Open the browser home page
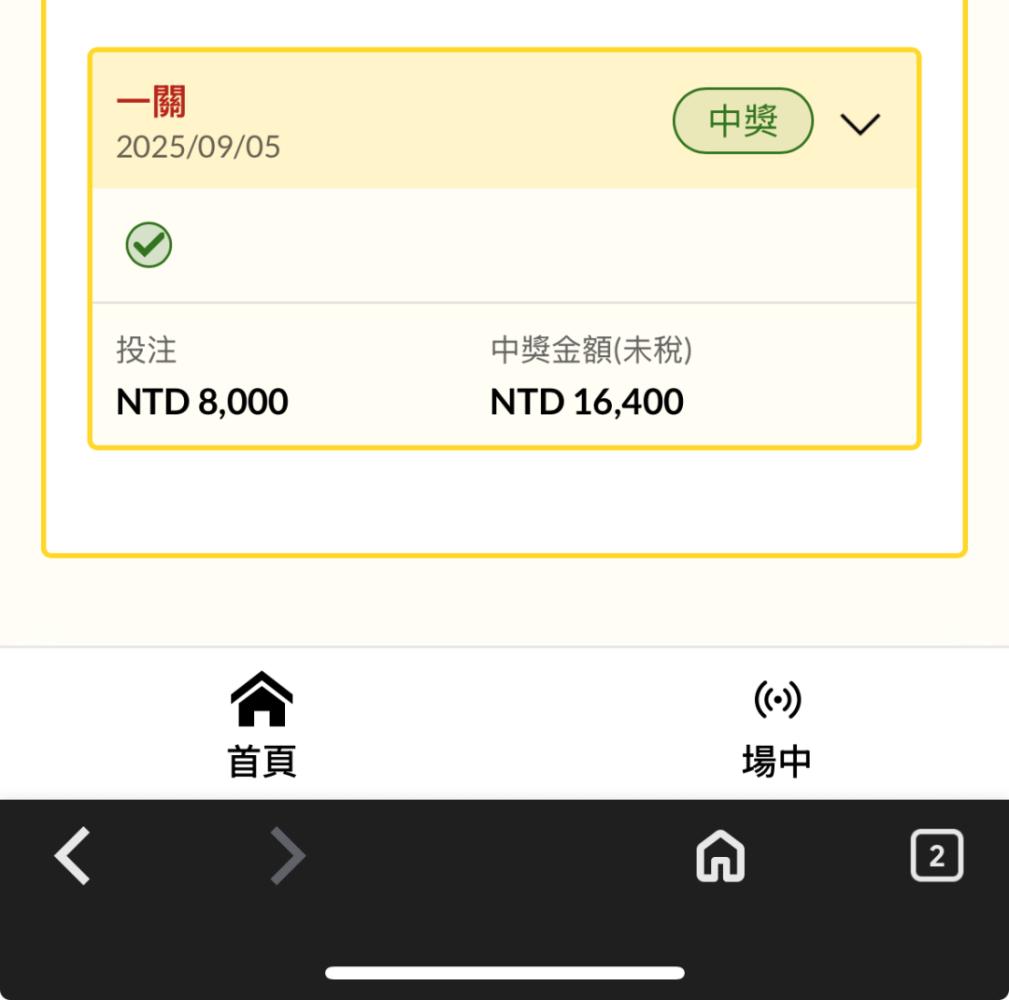The width and height of the screenshot is (1009, 1000). click(x=720, y=855)
